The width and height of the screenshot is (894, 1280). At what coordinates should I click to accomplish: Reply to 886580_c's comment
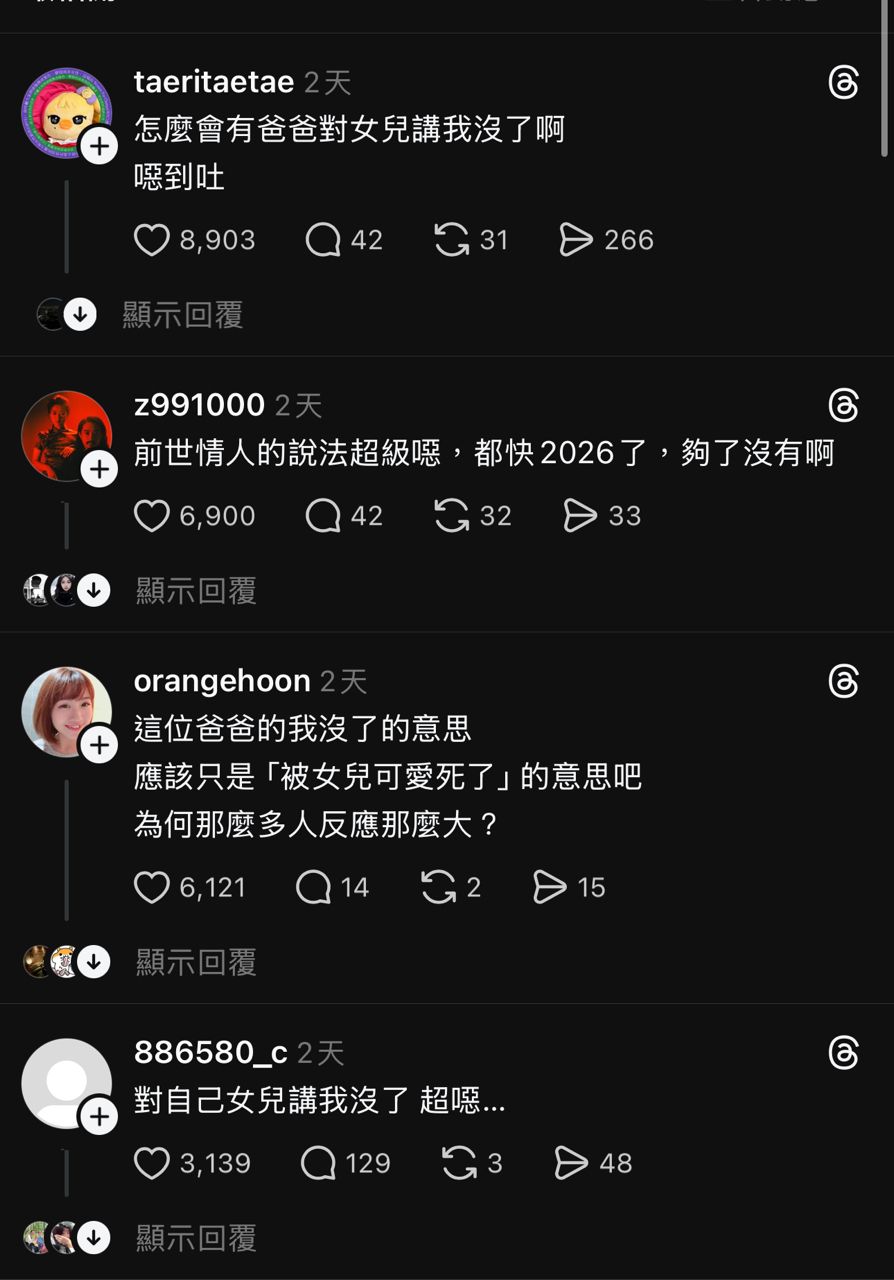[318, 1163]
